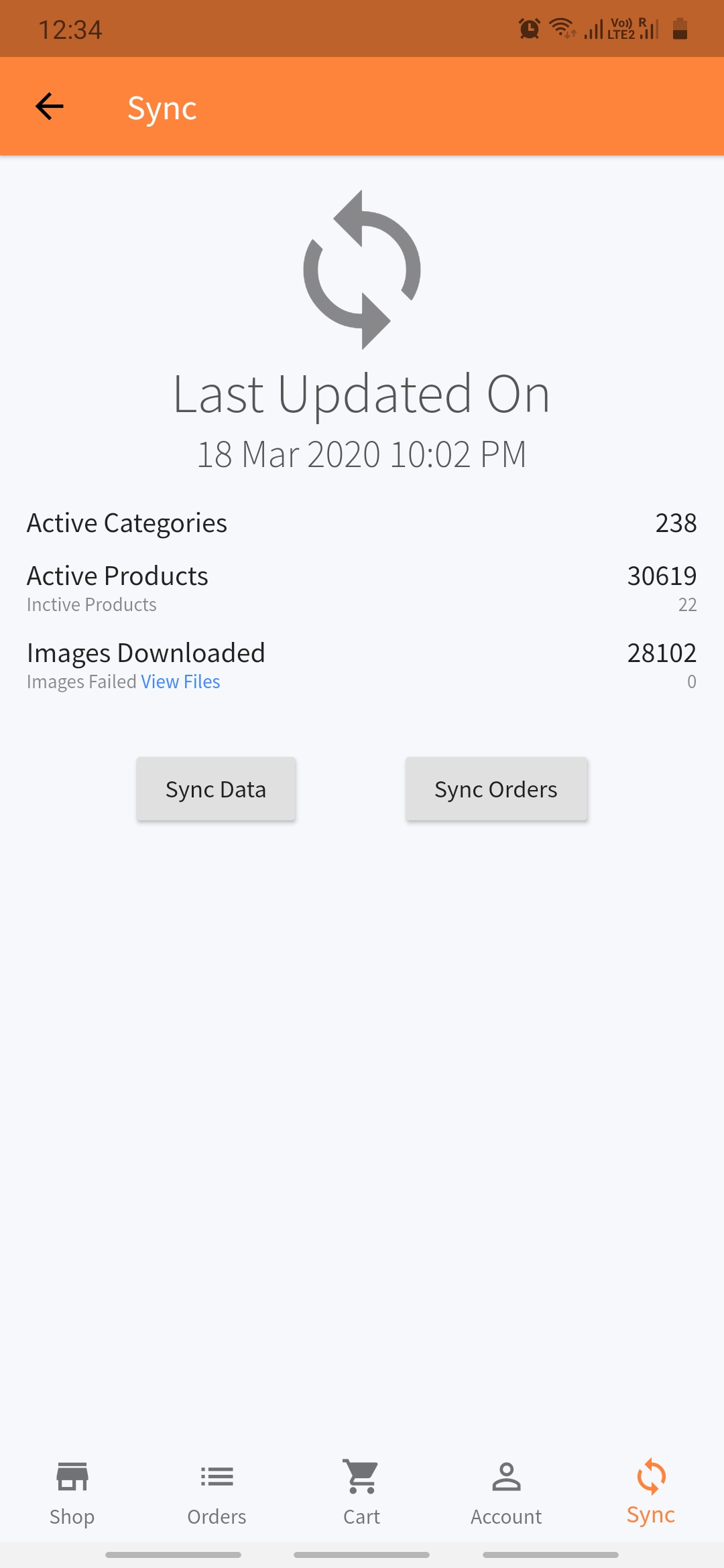Open View Files for failed images
The height and width of the screenshot is (1568, 724).
tap(180, 681)
